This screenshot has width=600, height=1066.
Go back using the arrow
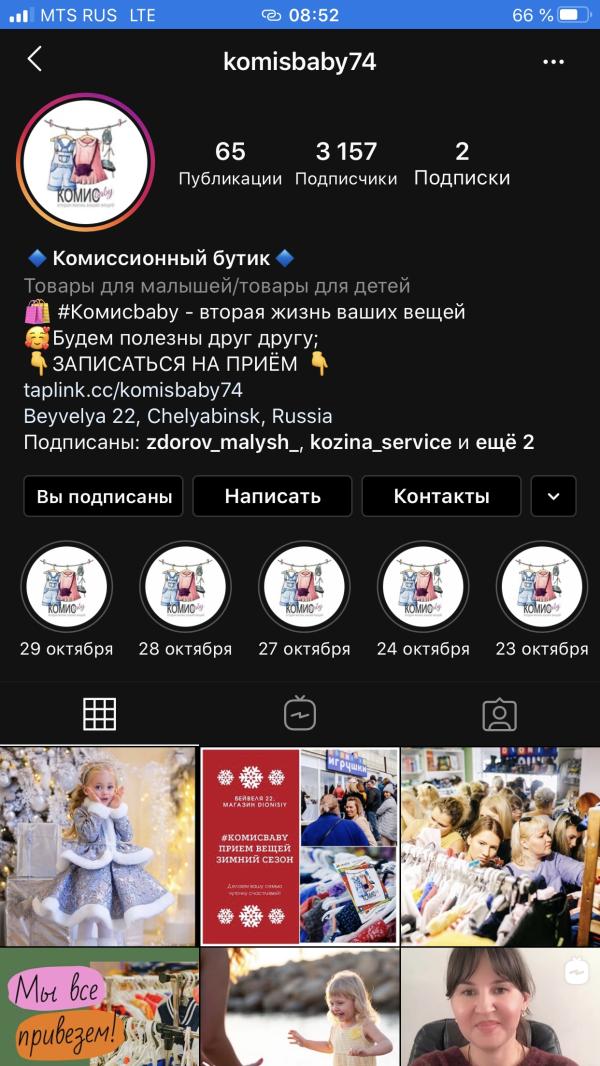(x=35, y=60)
